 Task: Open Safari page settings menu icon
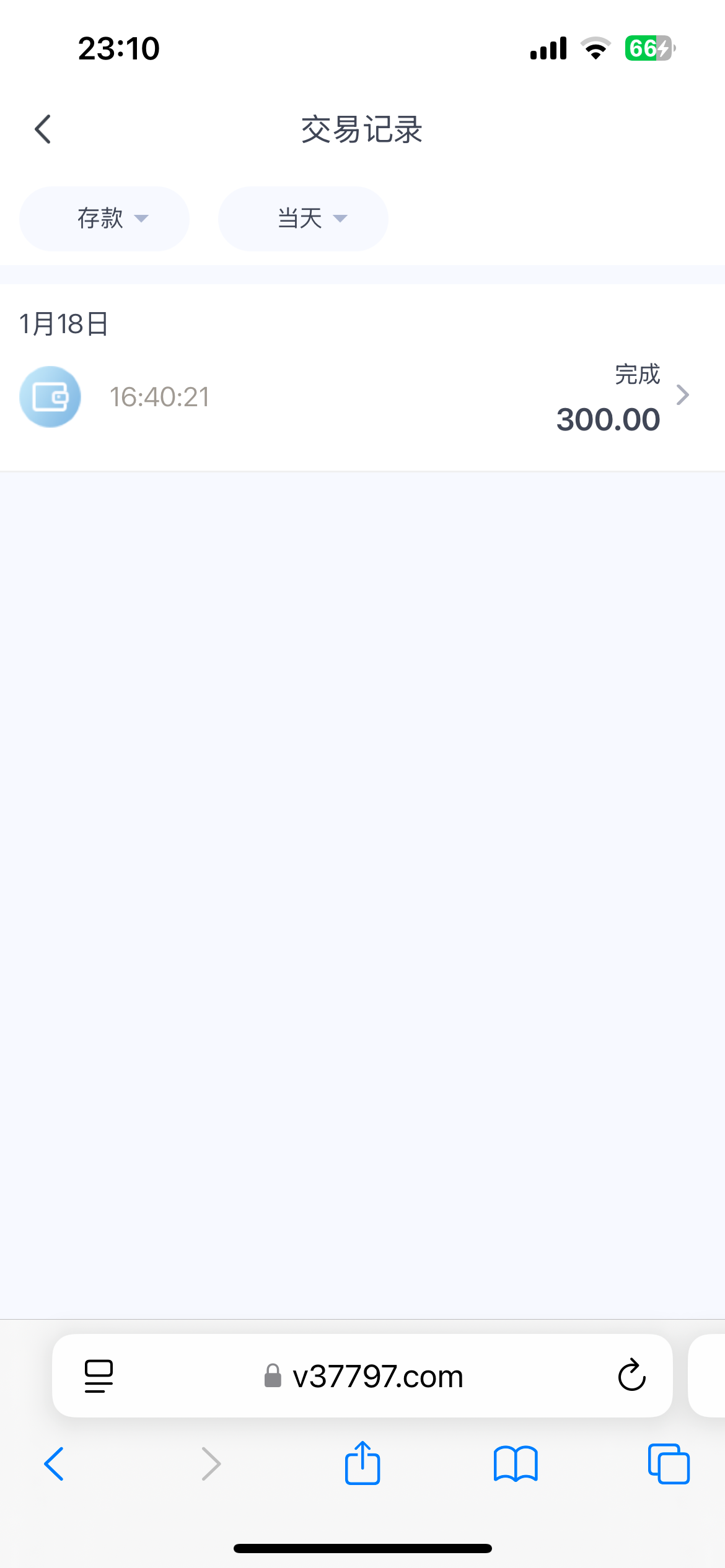(99, 1376)
